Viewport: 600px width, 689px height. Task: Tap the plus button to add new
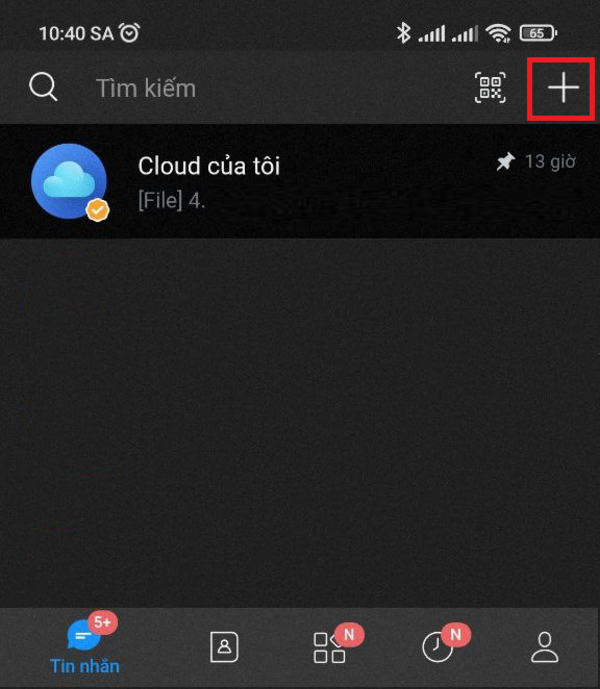coord(563,88)
